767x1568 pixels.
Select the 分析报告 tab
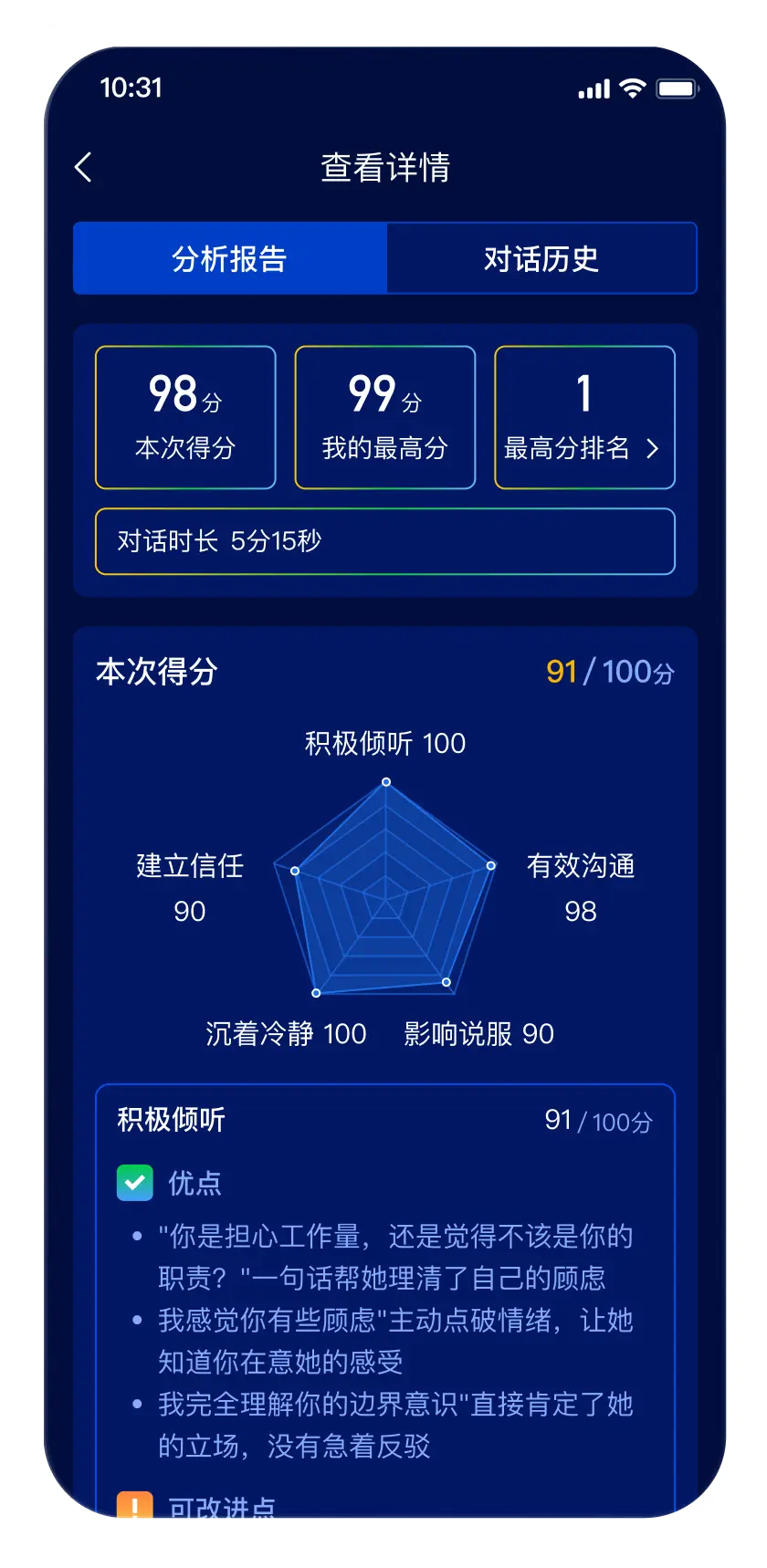(x=230, y=258)
